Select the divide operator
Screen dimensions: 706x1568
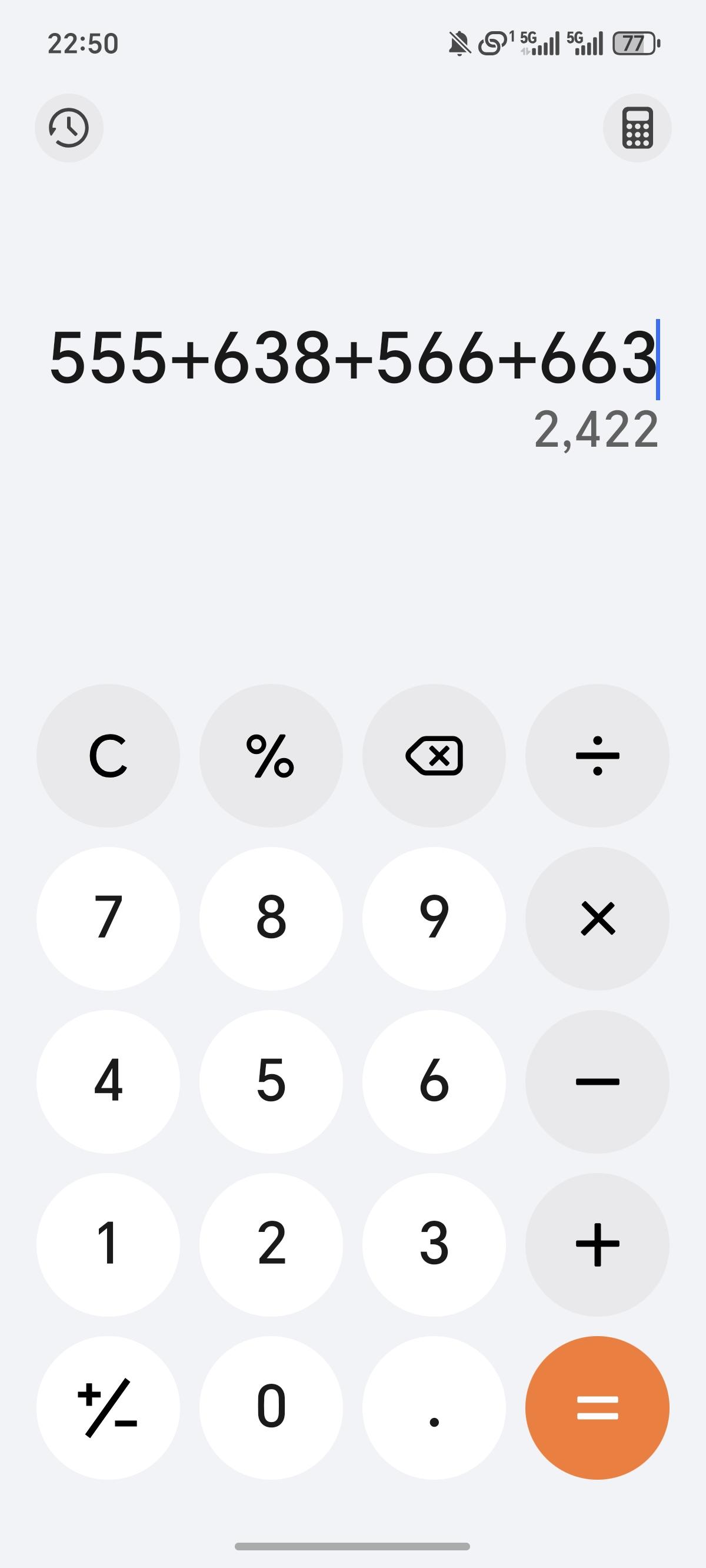[x=597, y=755]
